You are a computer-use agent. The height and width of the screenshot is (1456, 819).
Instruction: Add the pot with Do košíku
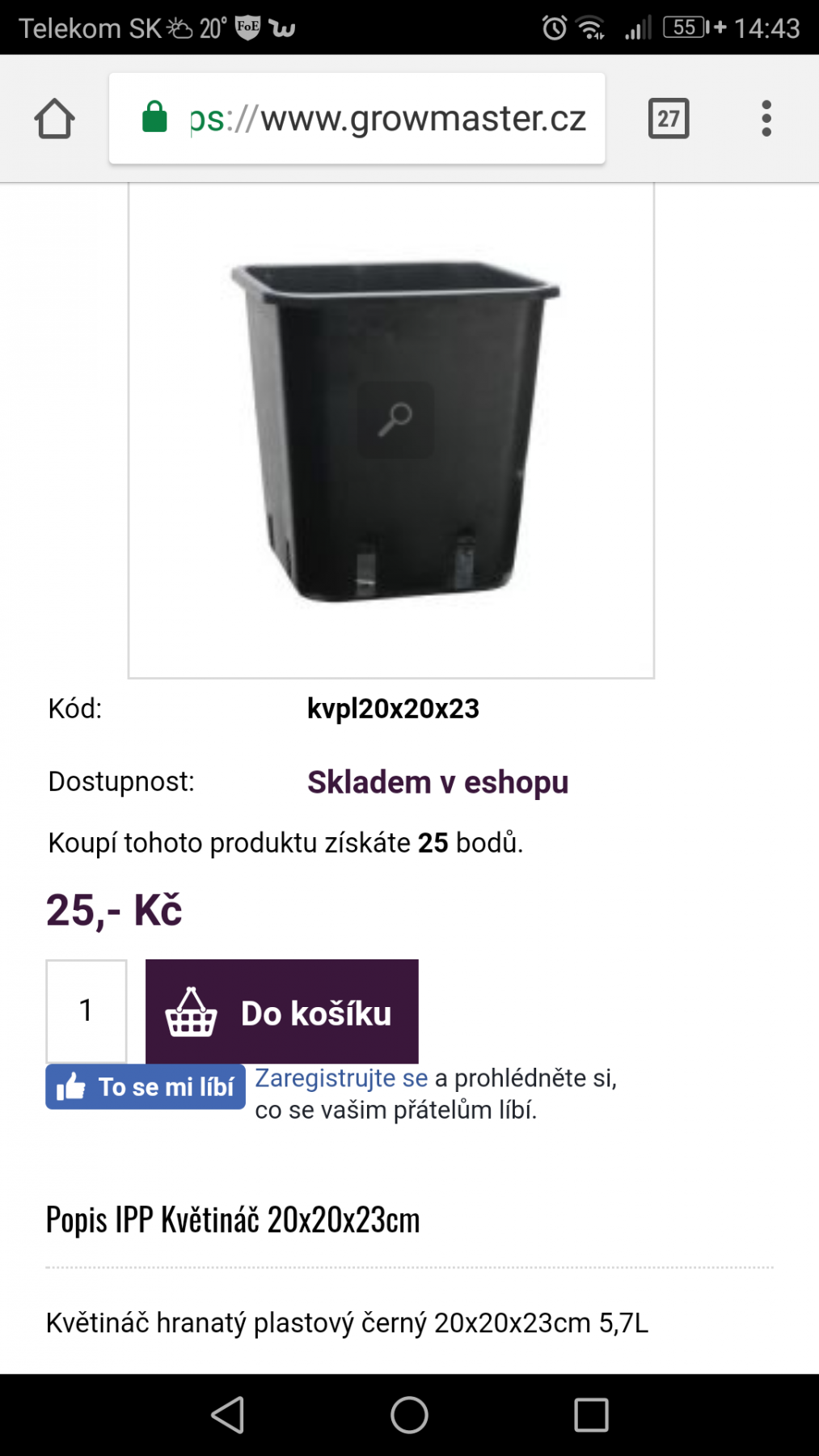(282, 1012)
